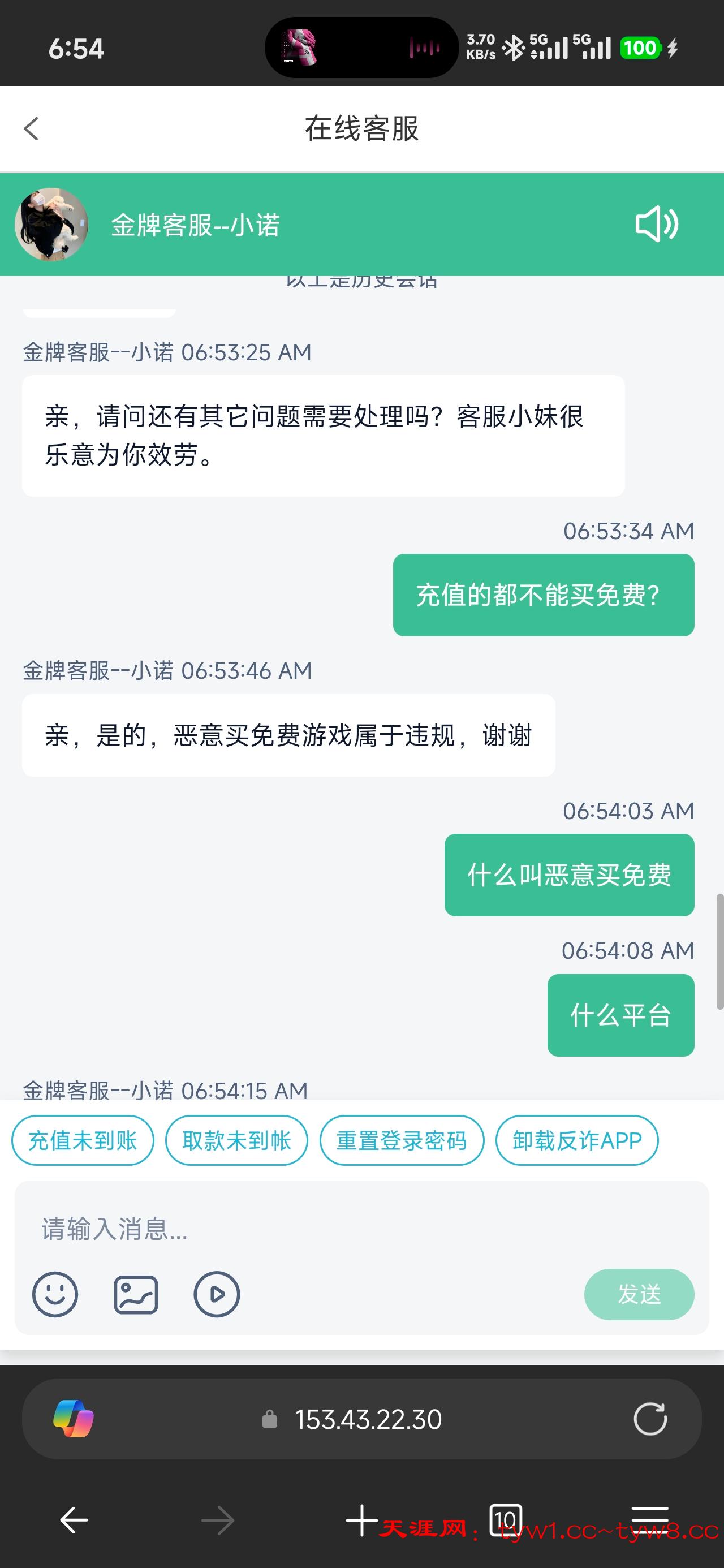Toggle the chat sound speaker icon
The image size is (724, 1568).
656,224
